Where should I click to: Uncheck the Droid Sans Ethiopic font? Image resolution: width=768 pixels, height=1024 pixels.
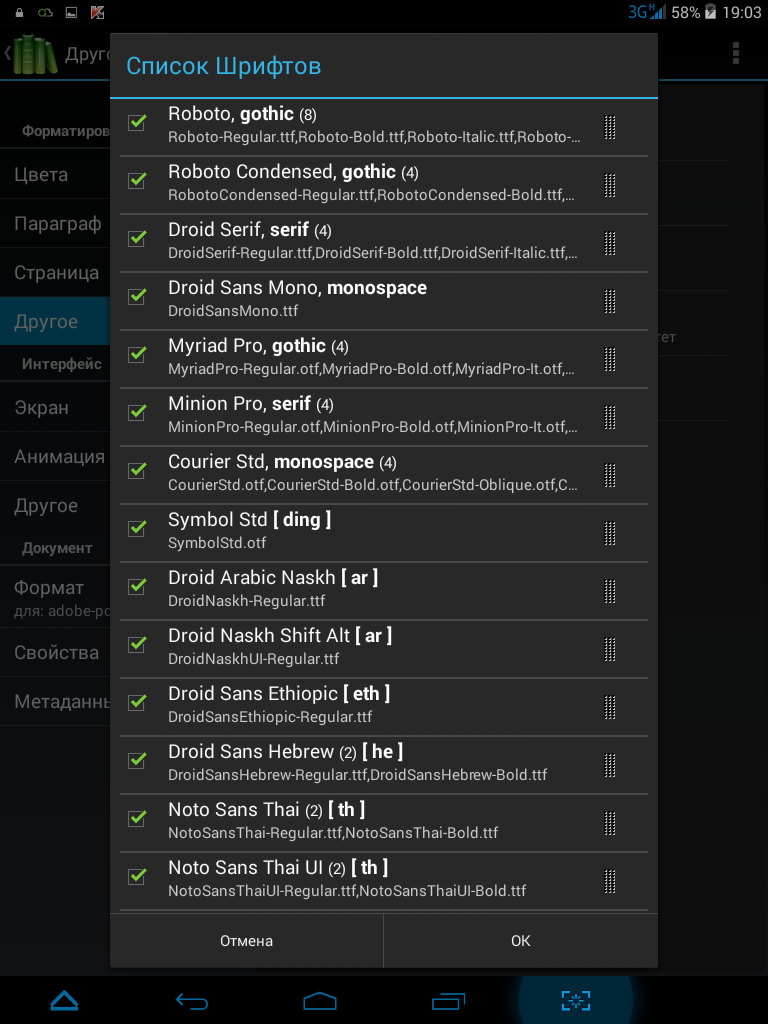click(137, 703)
